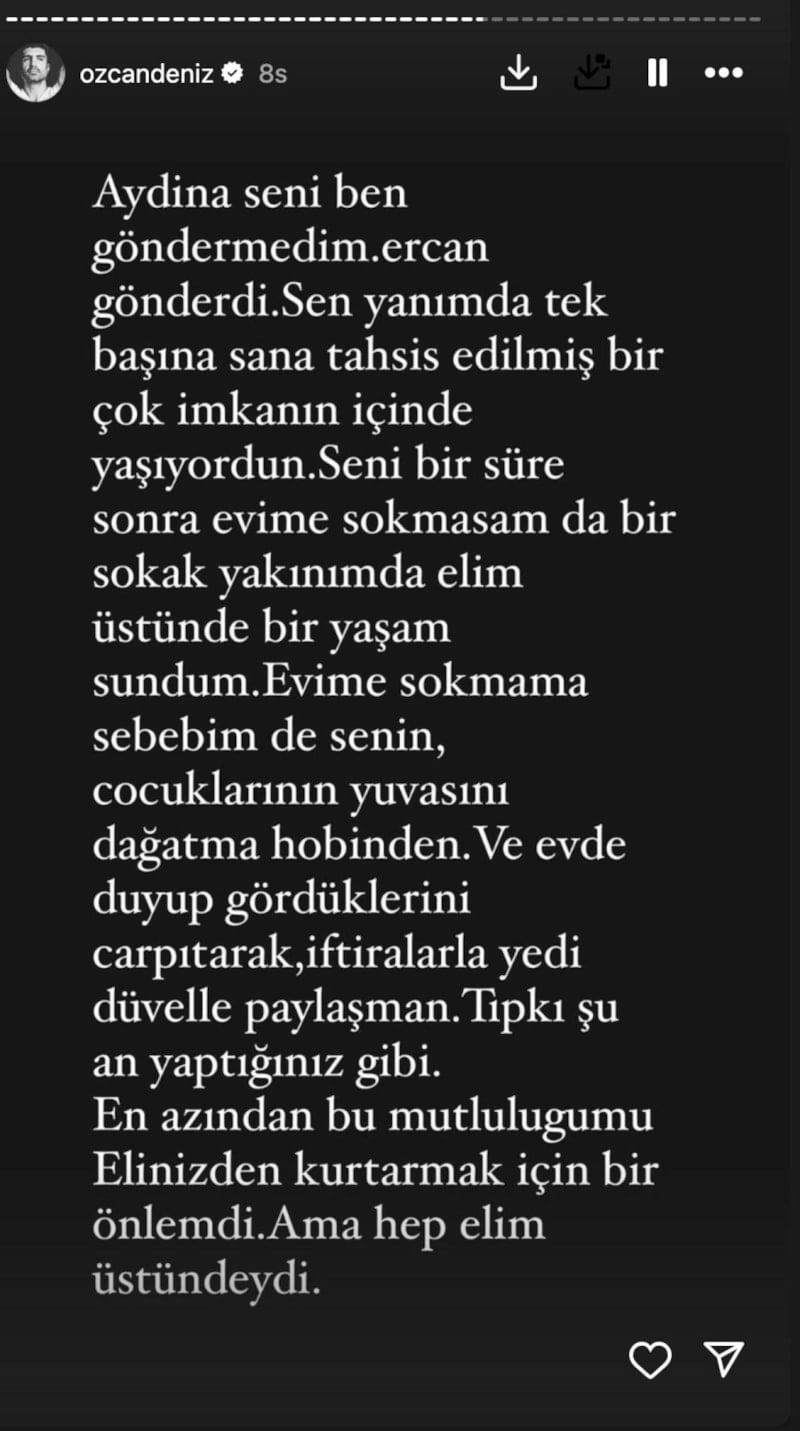Download this story
This screenshot has height=1431, width=800.
[519, 72]
